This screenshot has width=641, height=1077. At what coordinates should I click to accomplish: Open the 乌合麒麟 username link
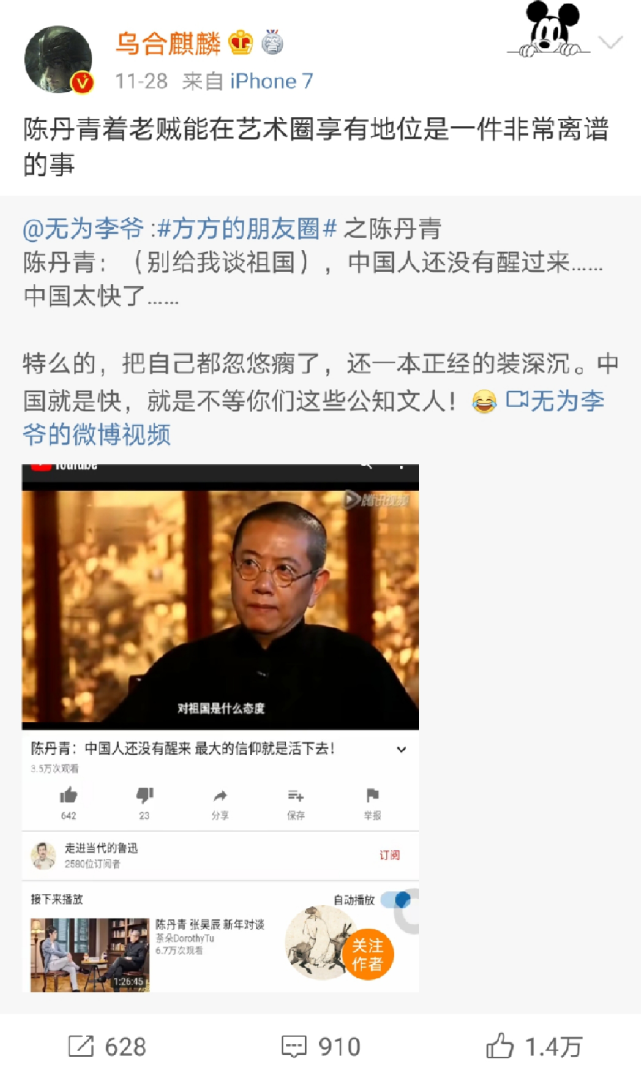pos(169,43)
